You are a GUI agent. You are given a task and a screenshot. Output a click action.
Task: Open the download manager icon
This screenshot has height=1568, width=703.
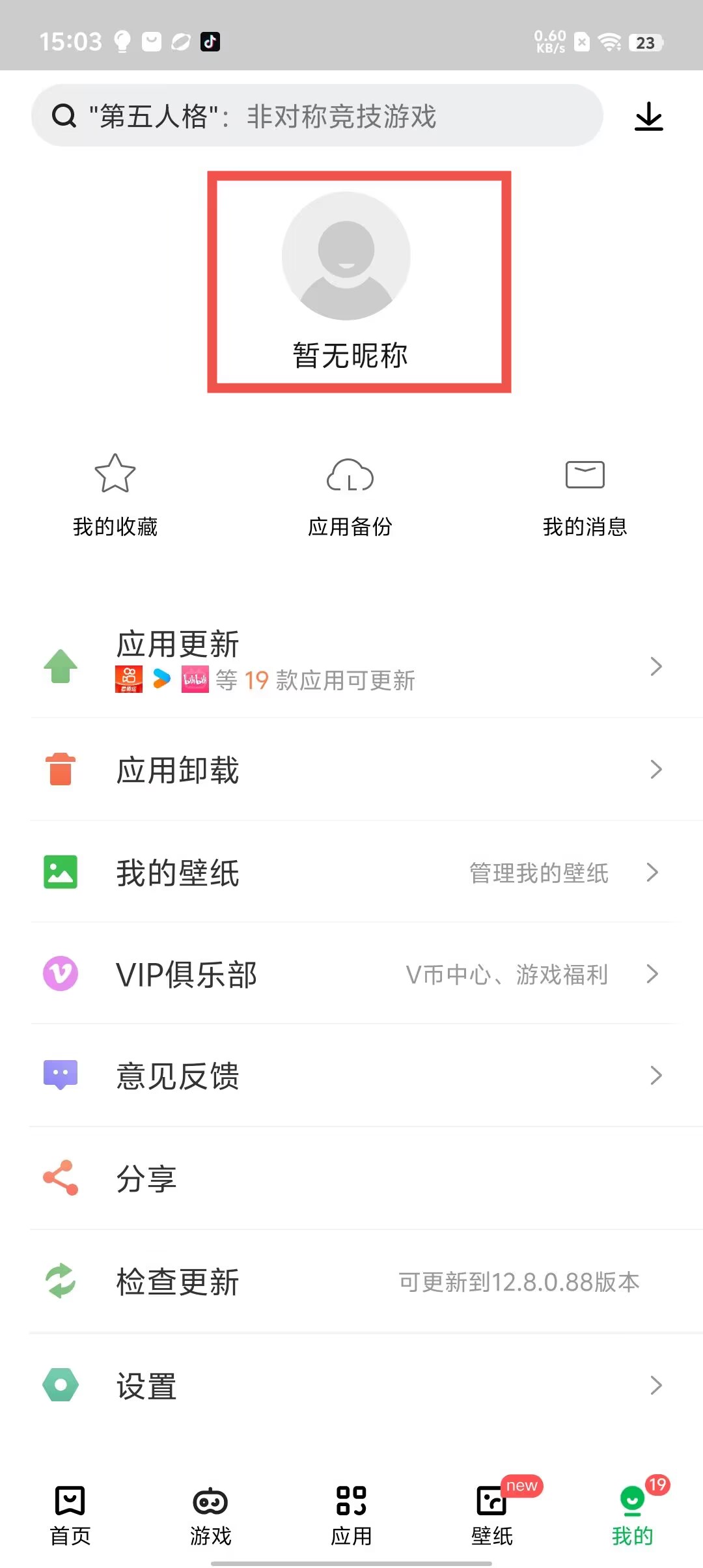pos(648,117)
